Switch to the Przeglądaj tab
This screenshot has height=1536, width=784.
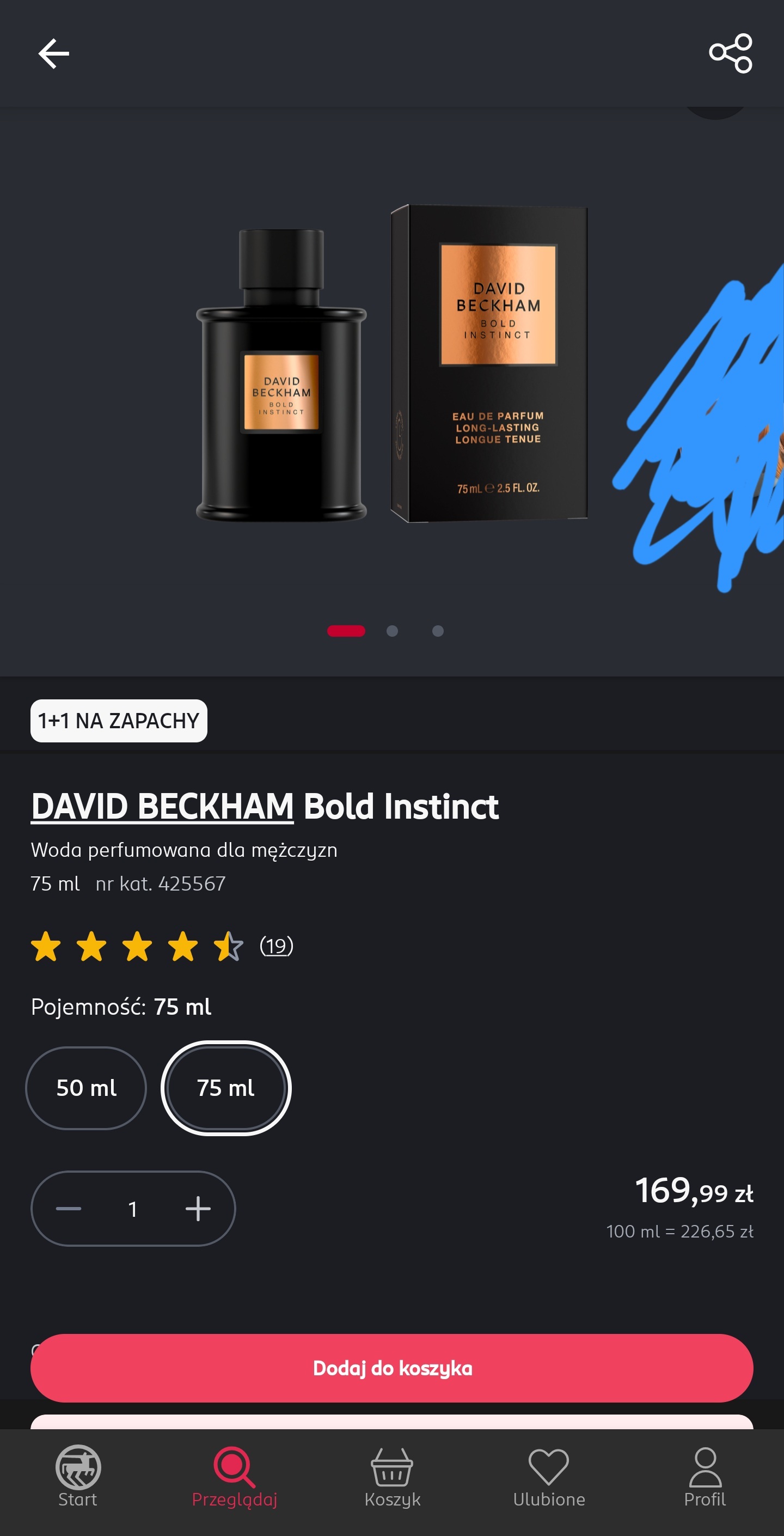coord(234,1476)
